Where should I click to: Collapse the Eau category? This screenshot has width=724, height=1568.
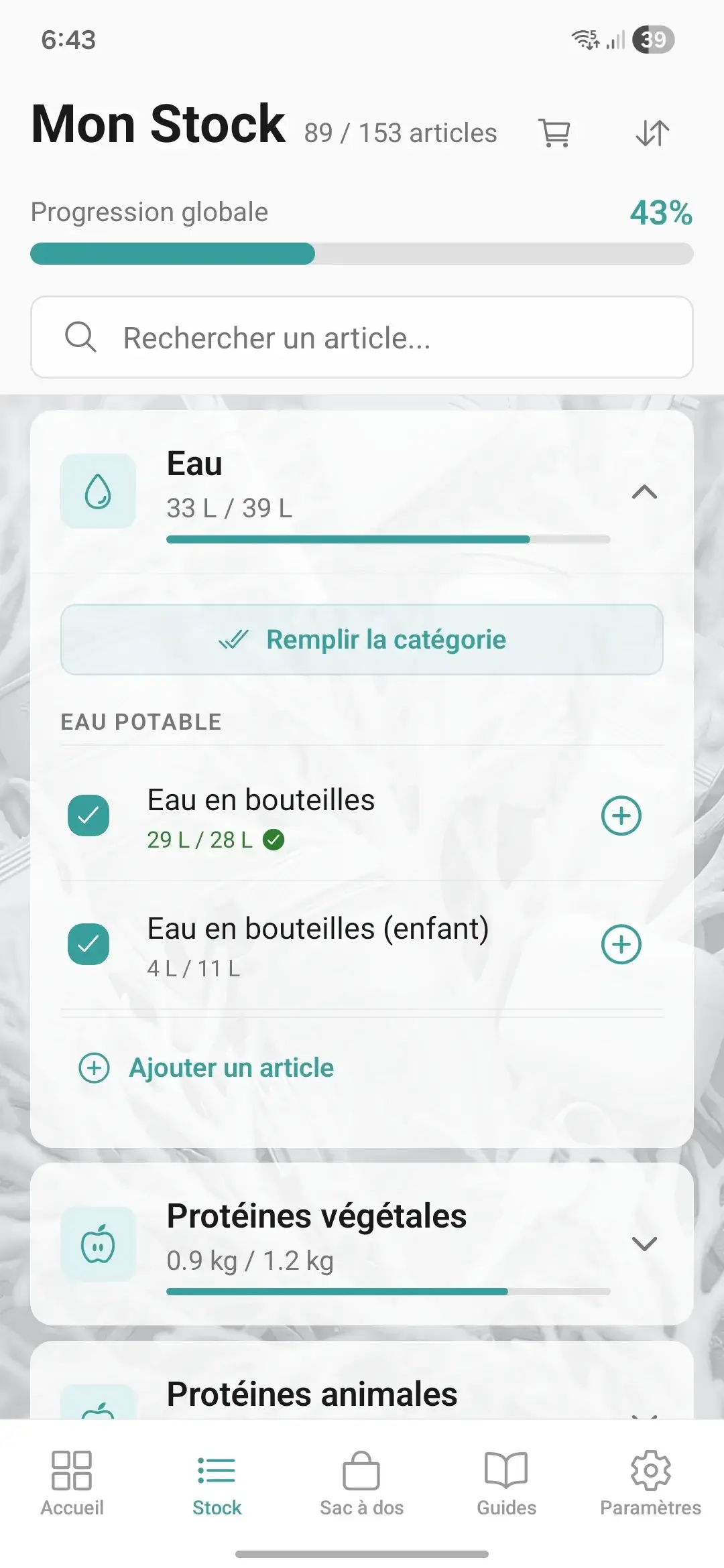pos(644,492)
